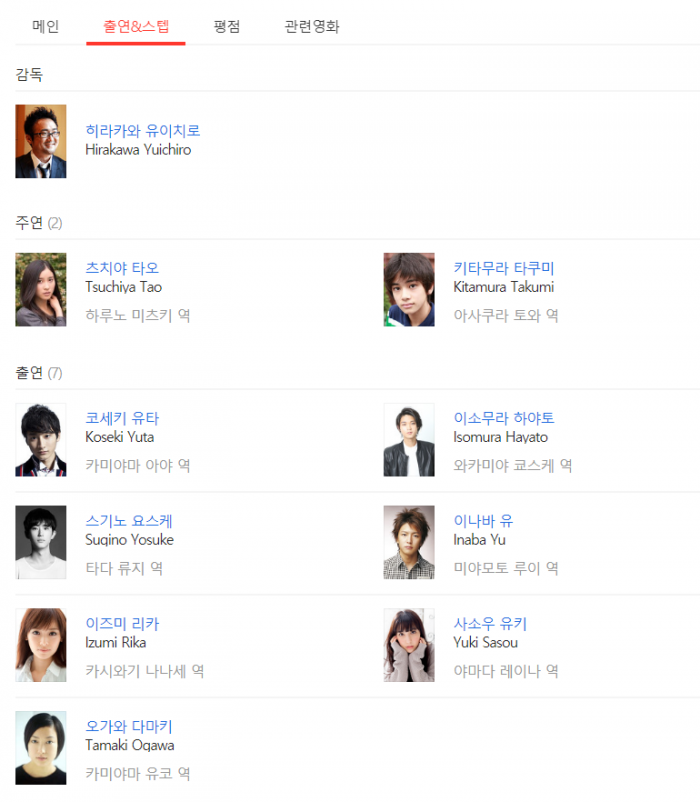This screenshot has width=700, height=802.
Task: Open director 히라카와 유이치로's page
Action: click(143, 130)
